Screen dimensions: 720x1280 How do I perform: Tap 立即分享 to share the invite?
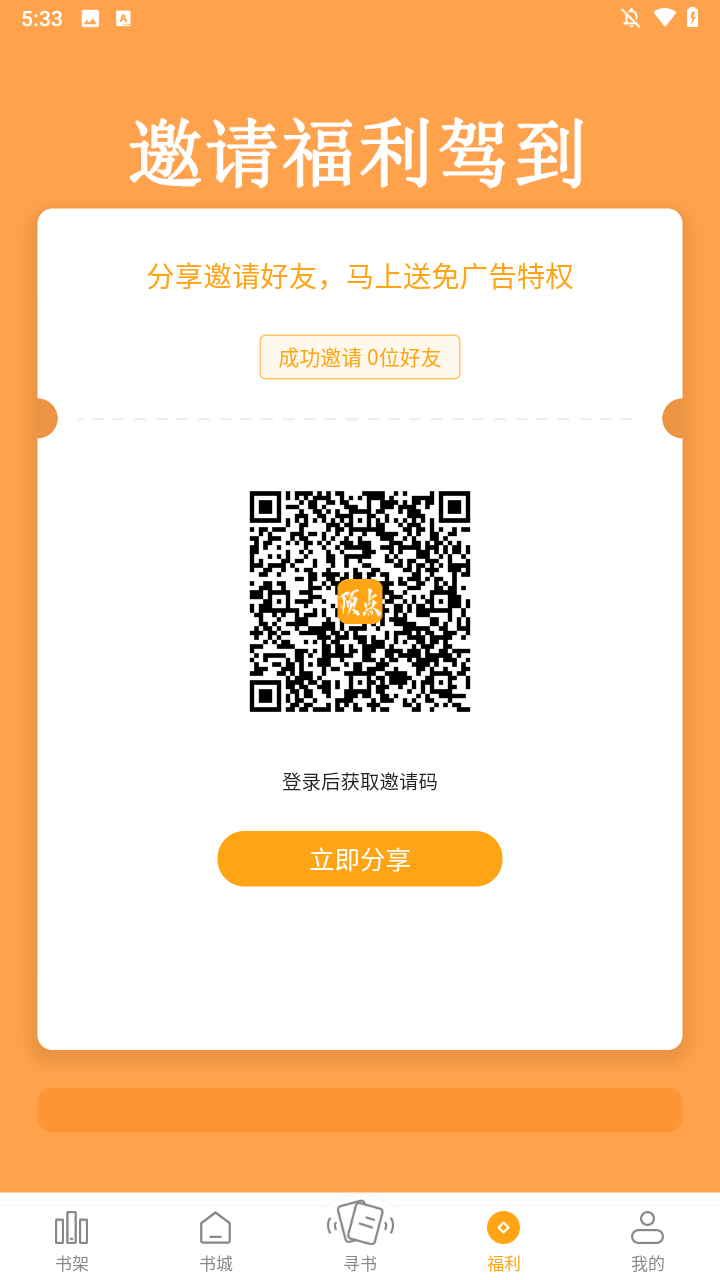pos(360,858)
